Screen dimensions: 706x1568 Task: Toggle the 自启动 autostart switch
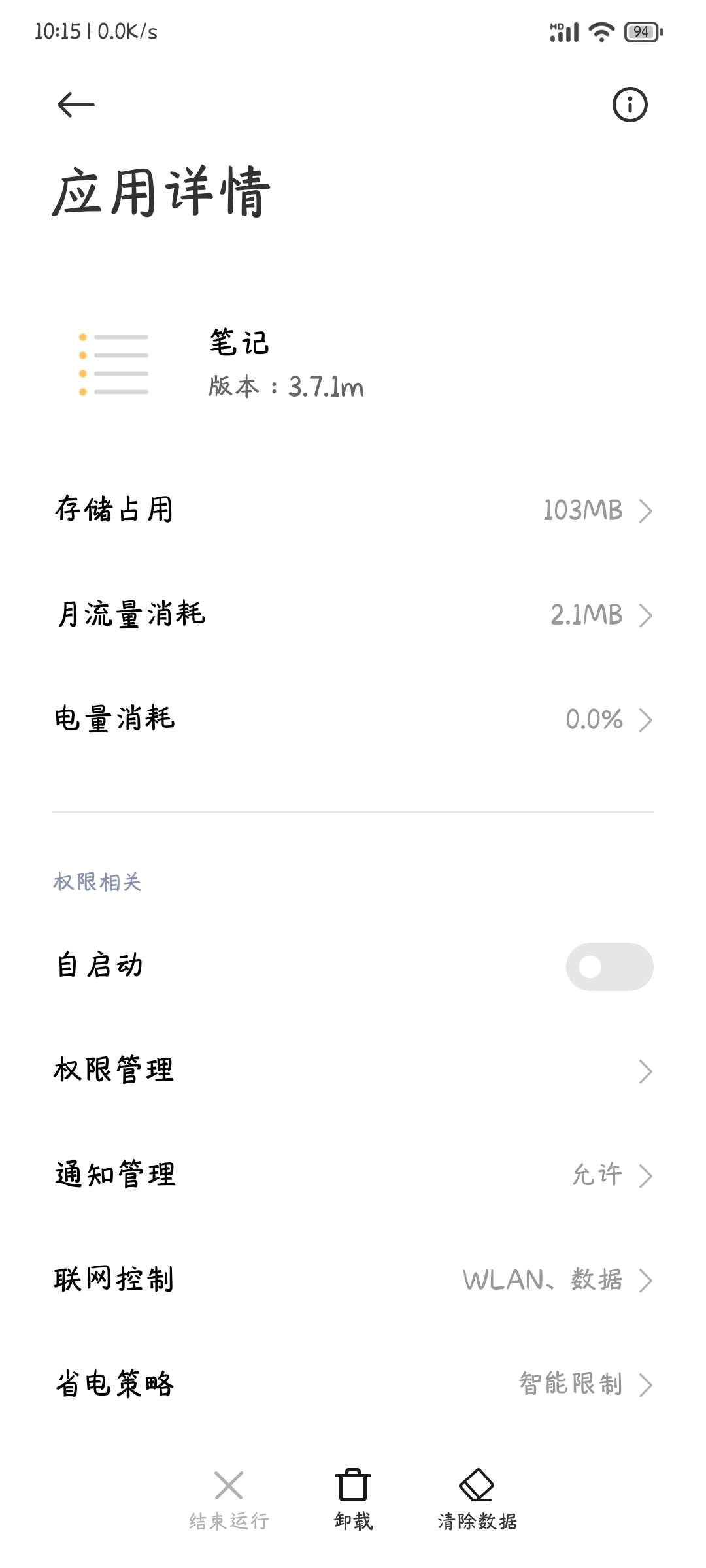coord(609,966)
